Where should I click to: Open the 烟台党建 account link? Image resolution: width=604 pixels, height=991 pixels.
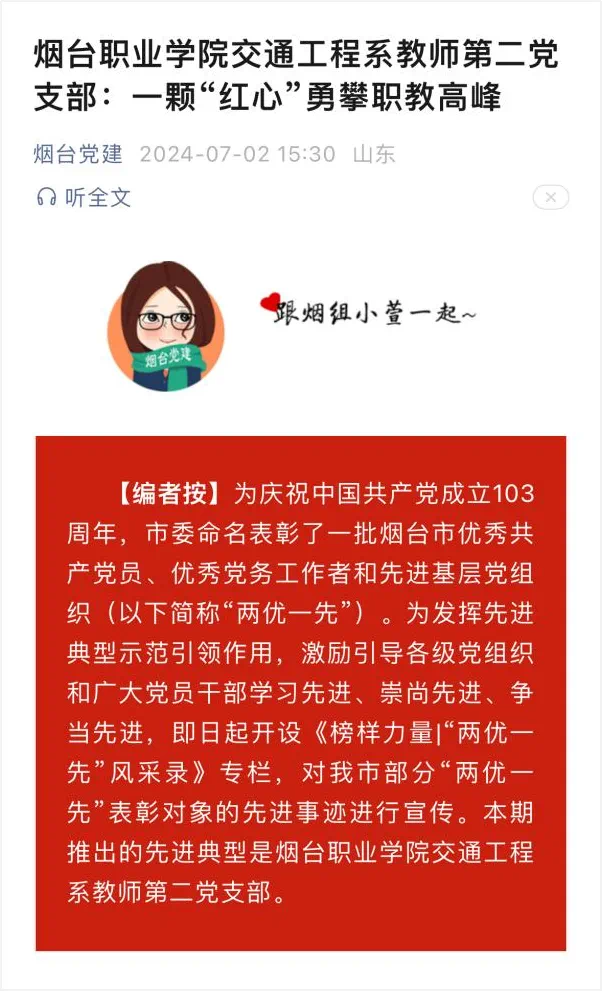point(78,154)
